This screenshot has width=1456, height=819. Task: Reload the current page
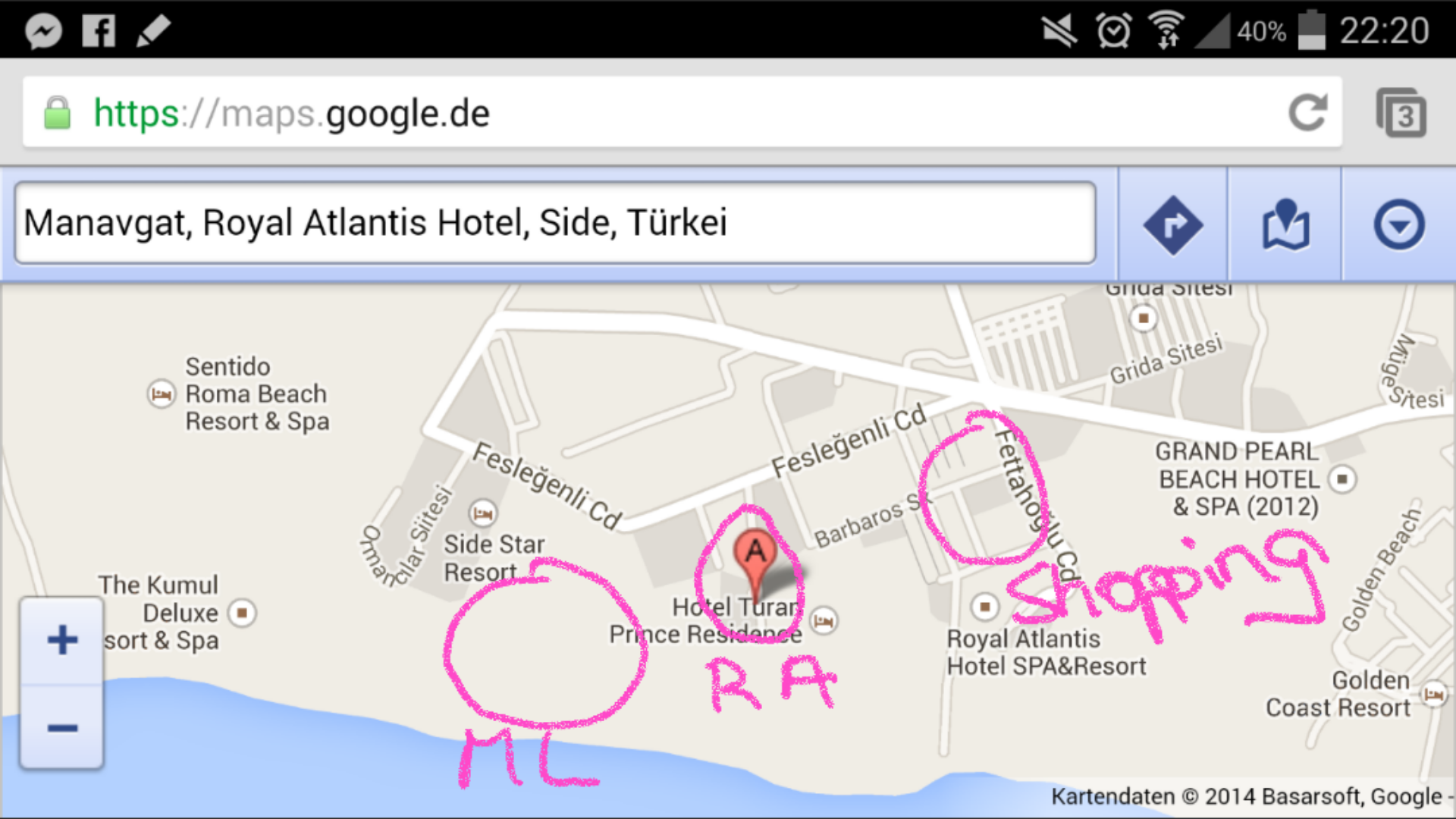coord(1307,114)
